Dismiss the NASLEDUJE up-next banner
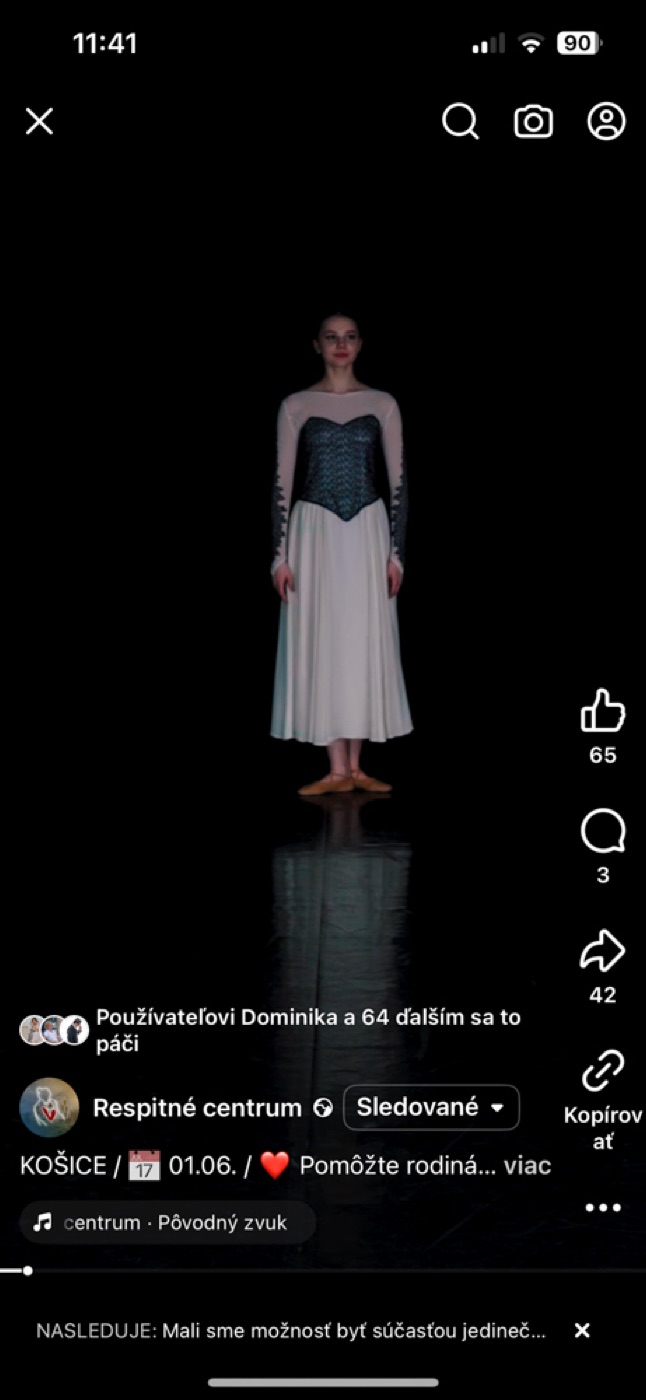This screenshot has width=646, height=1400. [x=582, y=1330]
